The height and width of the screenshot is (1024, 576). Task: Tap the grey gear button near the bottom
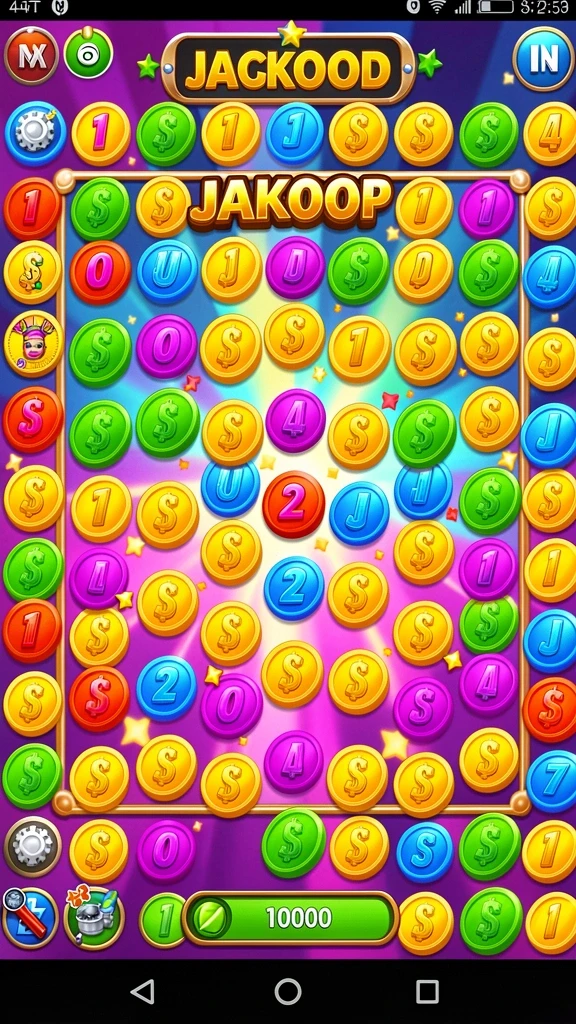point(33,847)
